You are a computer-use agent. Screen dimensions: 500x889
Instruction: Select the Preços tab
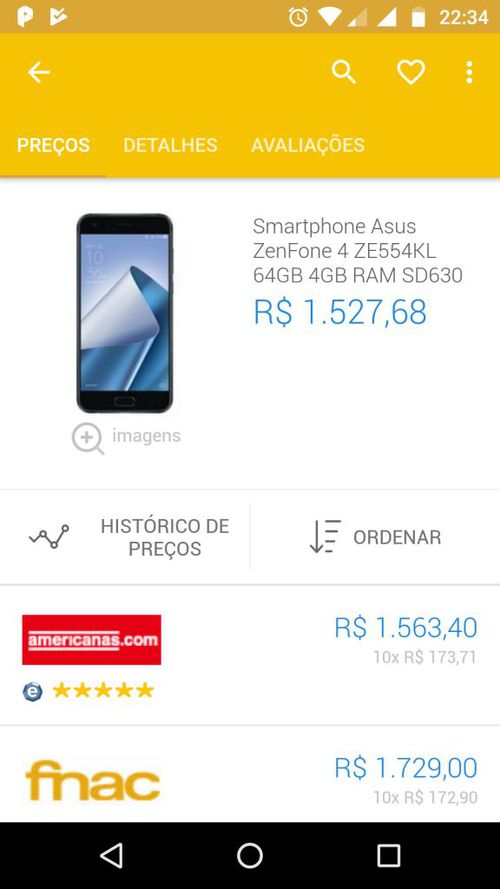point(53,145)
